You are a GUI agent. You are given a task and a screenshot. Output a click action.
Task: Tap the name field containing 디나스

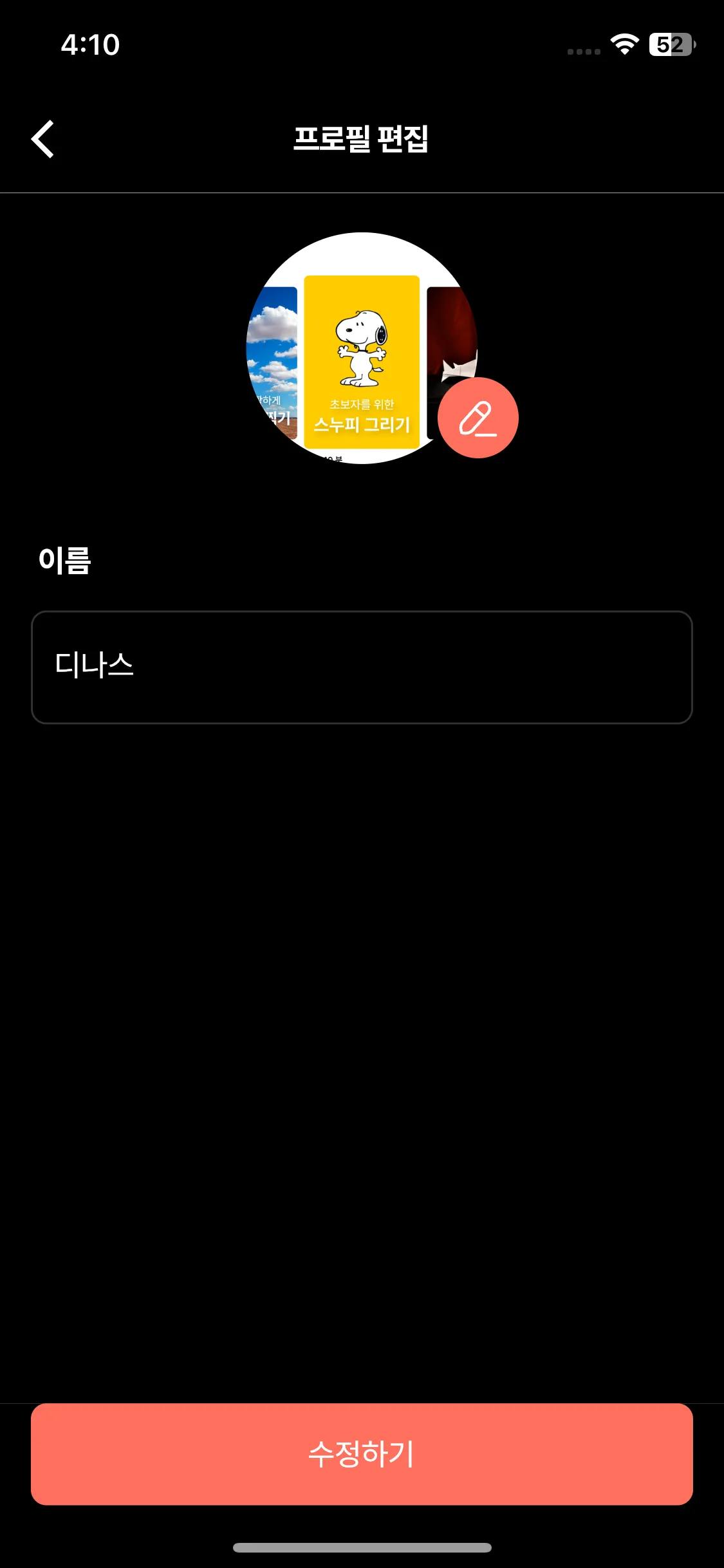[x=362, y=667]
